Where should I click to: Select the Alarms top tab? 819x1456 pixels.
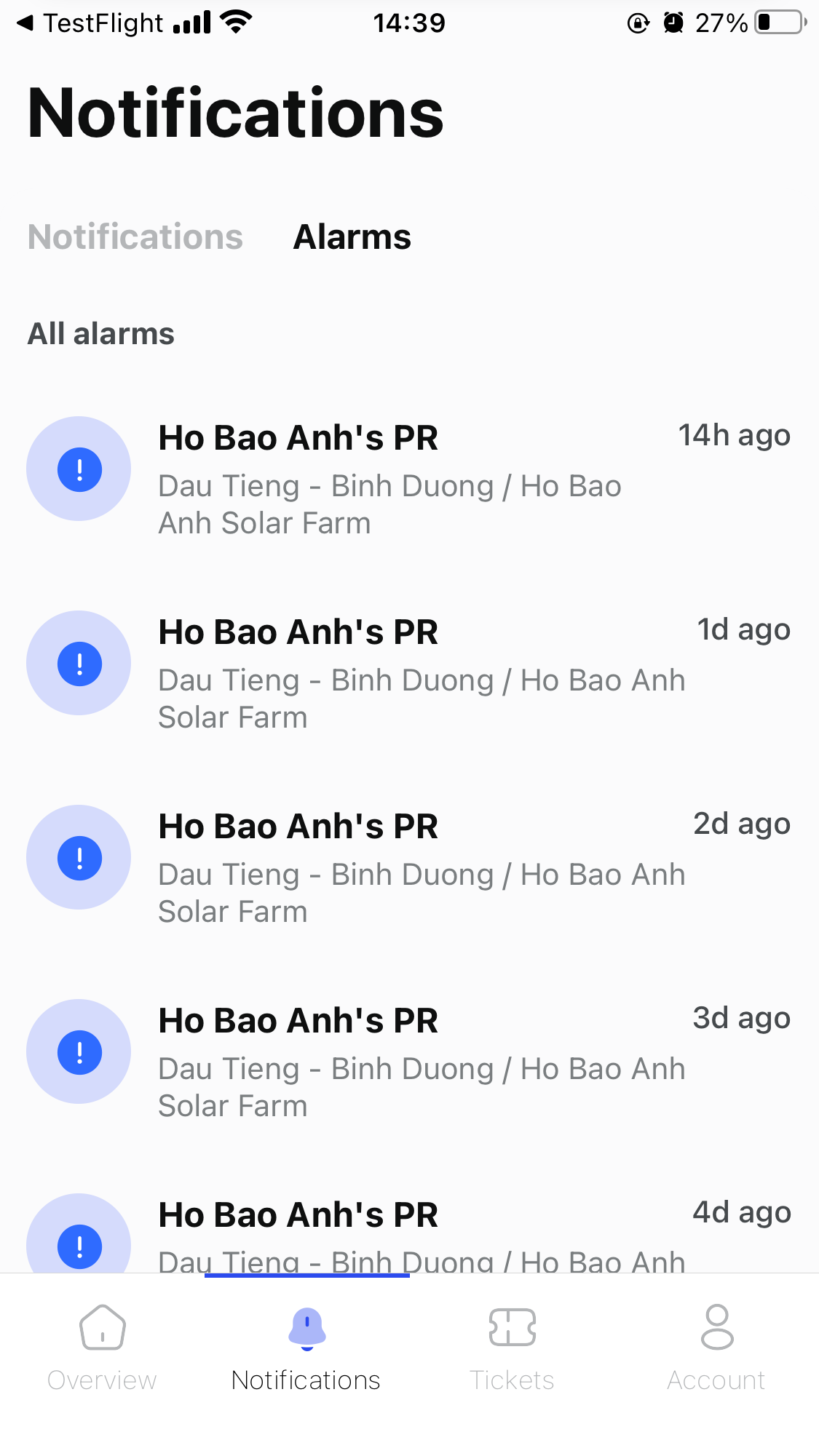(352, 237)
